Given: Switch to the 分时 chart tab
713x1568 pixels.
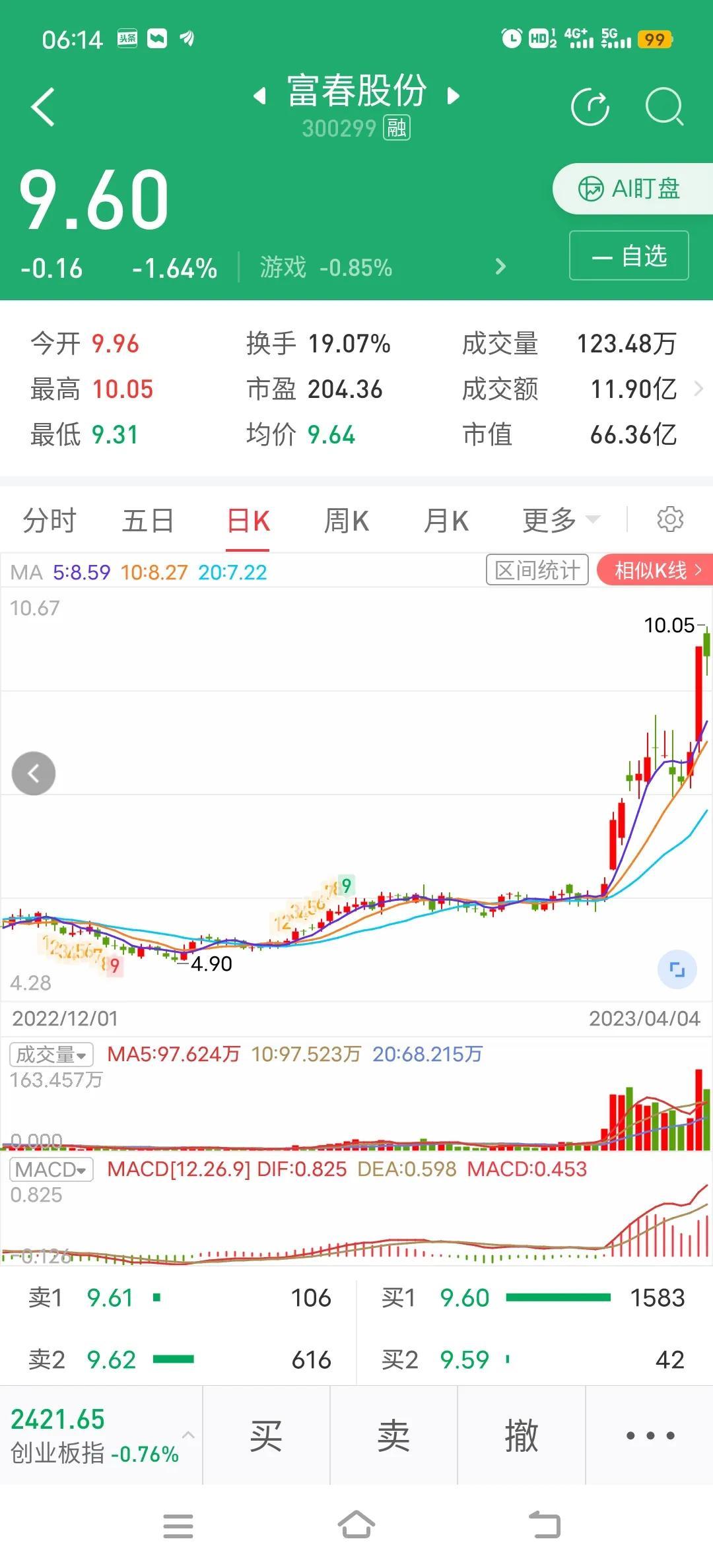Looking at the screenshot, I should point(50,521).
